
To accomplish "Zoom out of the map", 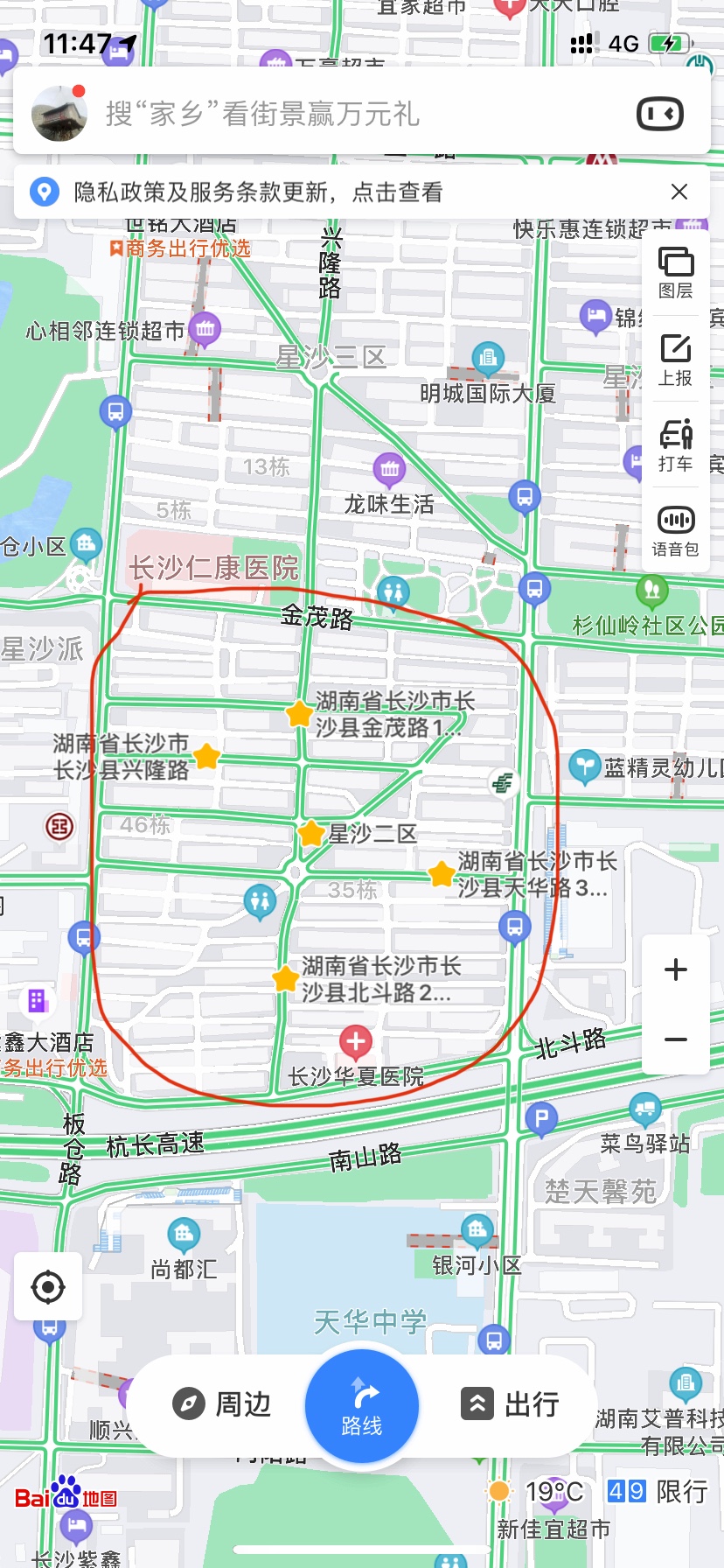I will (x=676, y=1039).
